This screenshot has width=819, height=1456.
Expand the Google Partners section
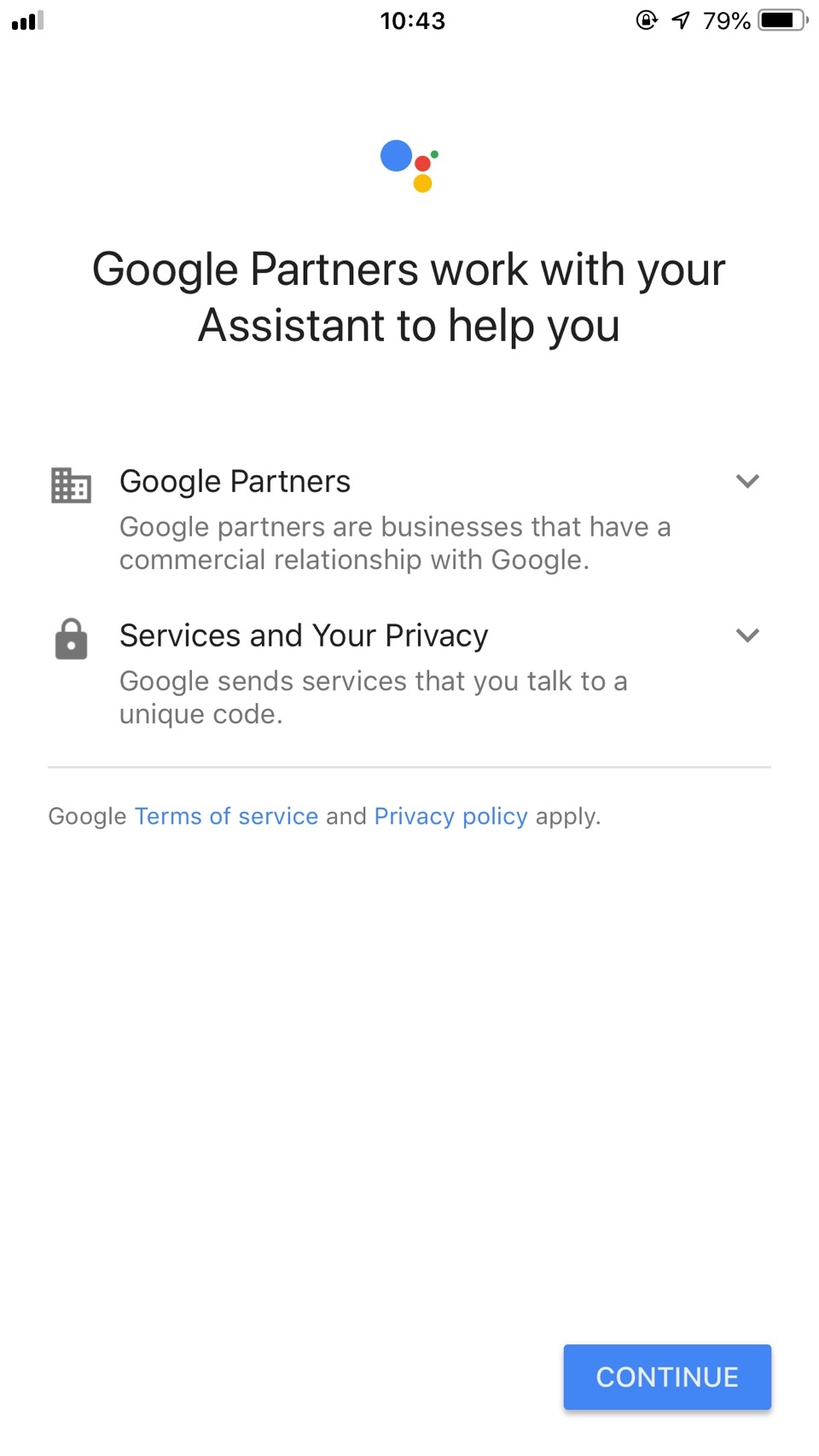(x=747, y=481)
